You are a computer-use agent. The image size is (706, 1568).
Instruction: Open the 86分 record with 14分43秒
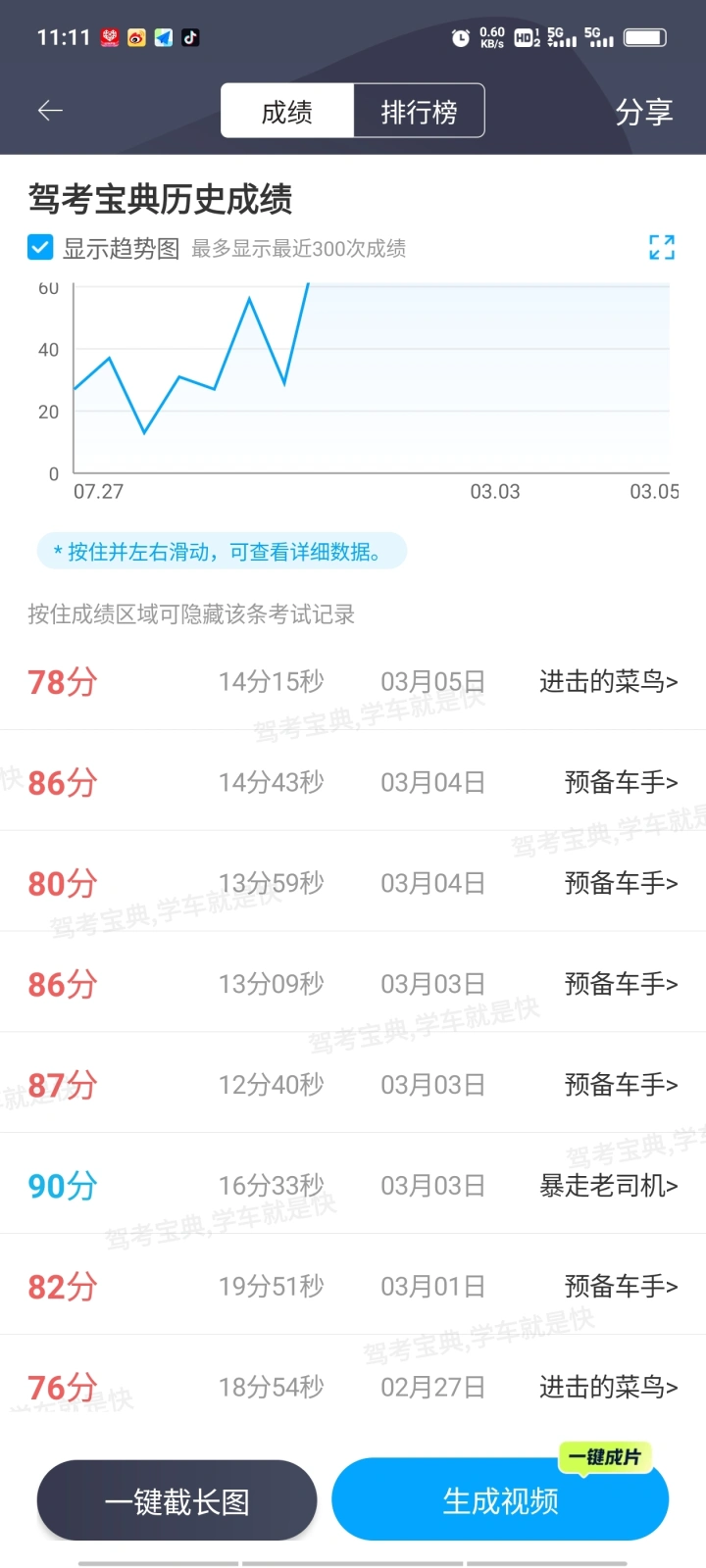click(x=353, y=782)
